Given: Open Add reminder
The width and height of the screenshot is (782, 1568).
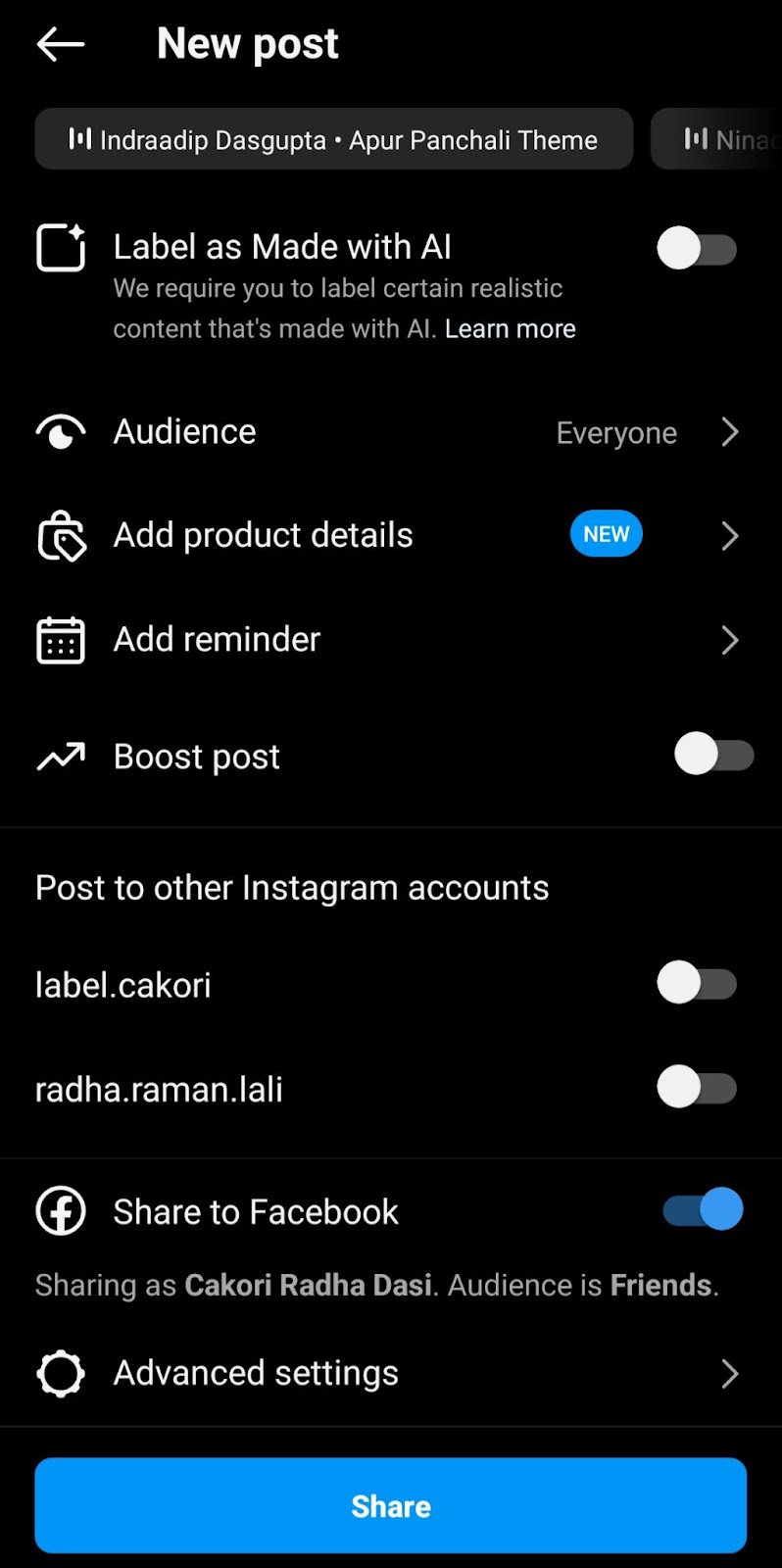Looking at the screenshot, I should pyautogui.click(x=390, y=640).
